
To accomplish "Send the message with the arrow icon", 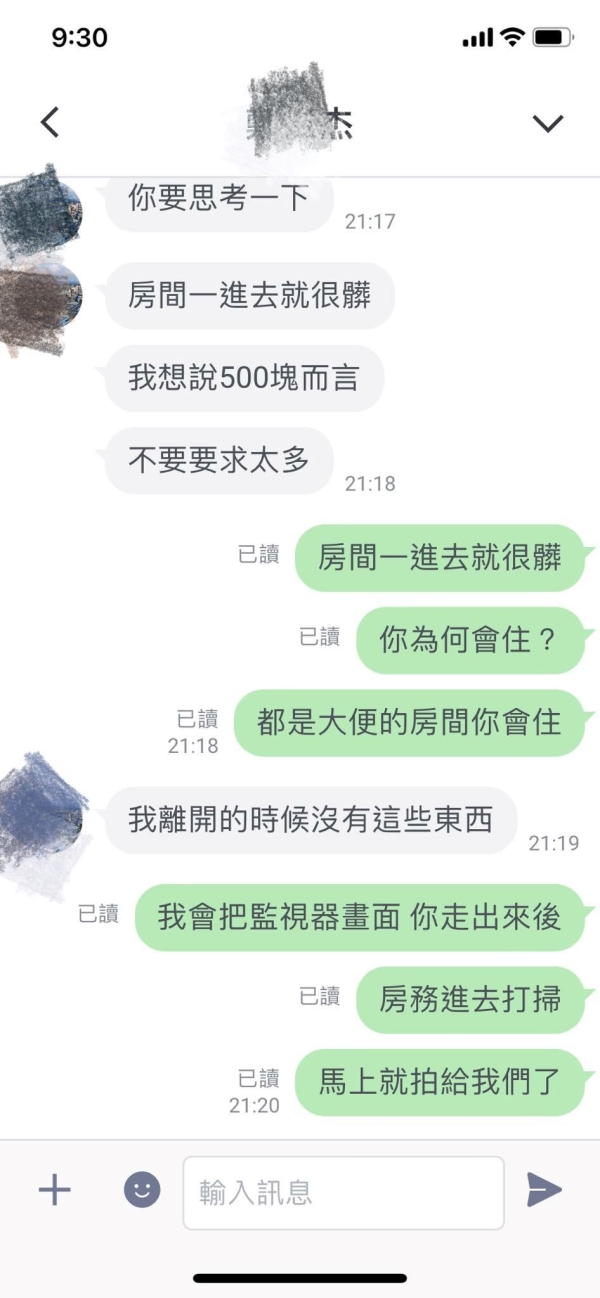I will click(544, 1190).
